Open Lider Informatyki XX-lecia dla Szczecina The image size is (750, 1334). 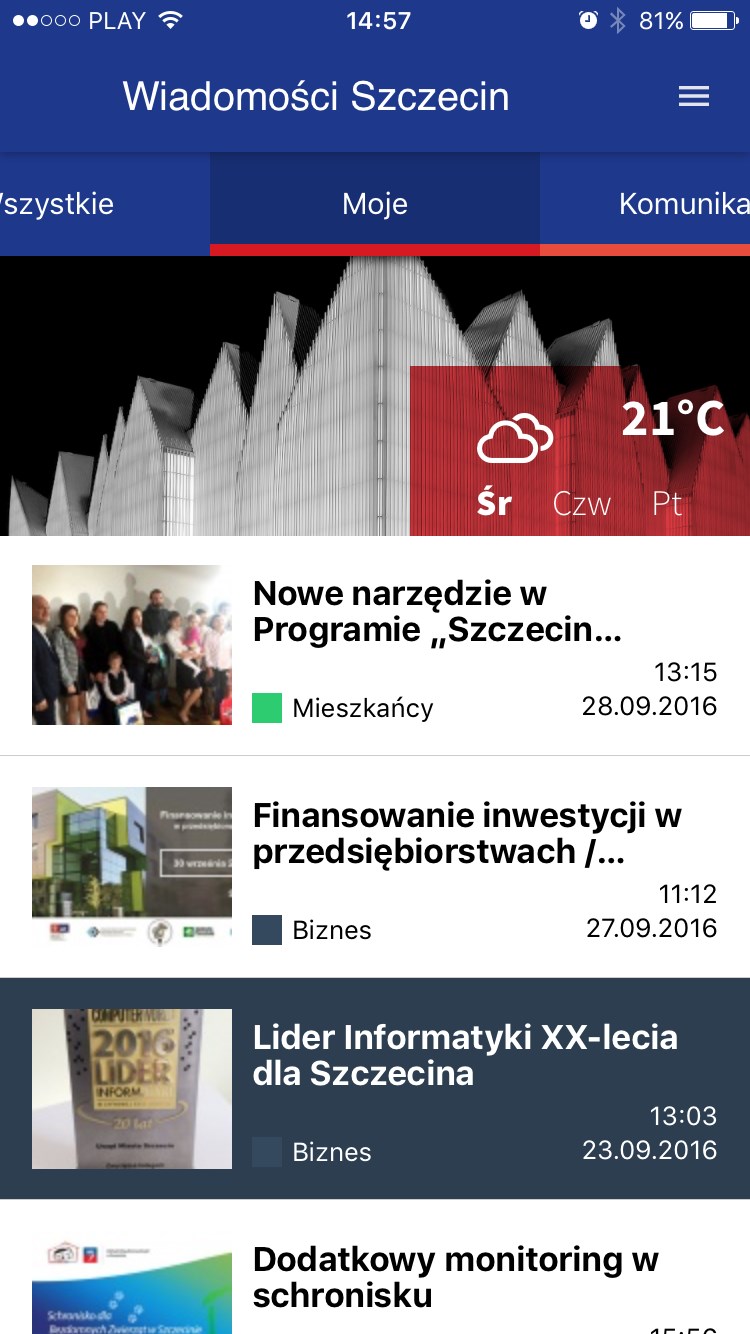(464, 1056)
